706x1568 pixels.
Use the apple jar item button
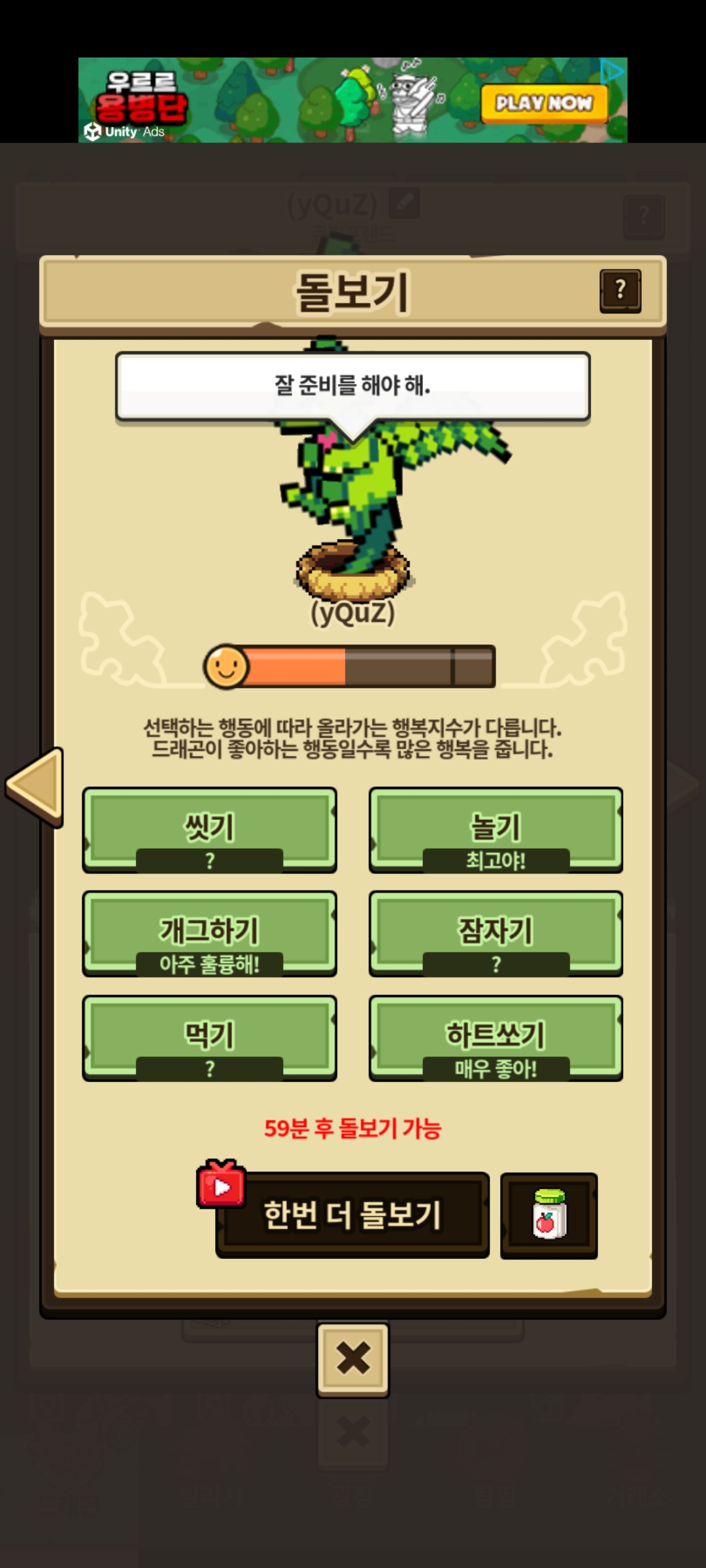(x=548, y=1215)
